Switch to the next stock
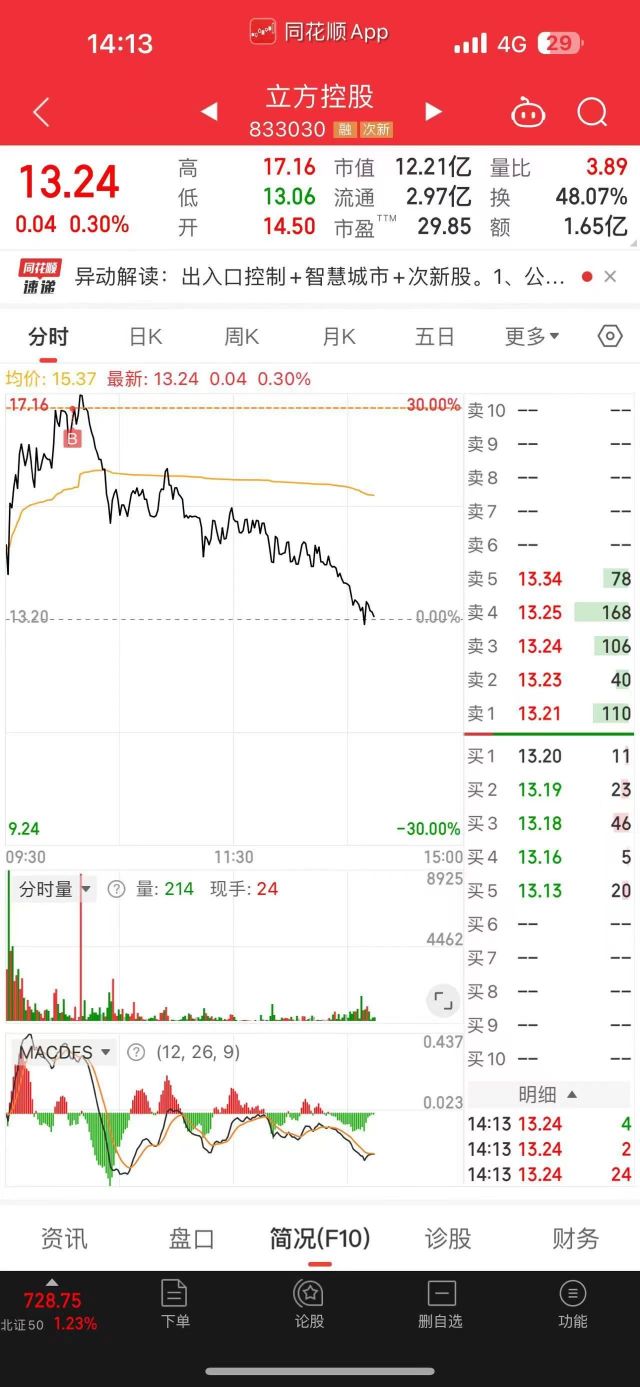This screenshot has height=1387, width=640. (433, 112)
